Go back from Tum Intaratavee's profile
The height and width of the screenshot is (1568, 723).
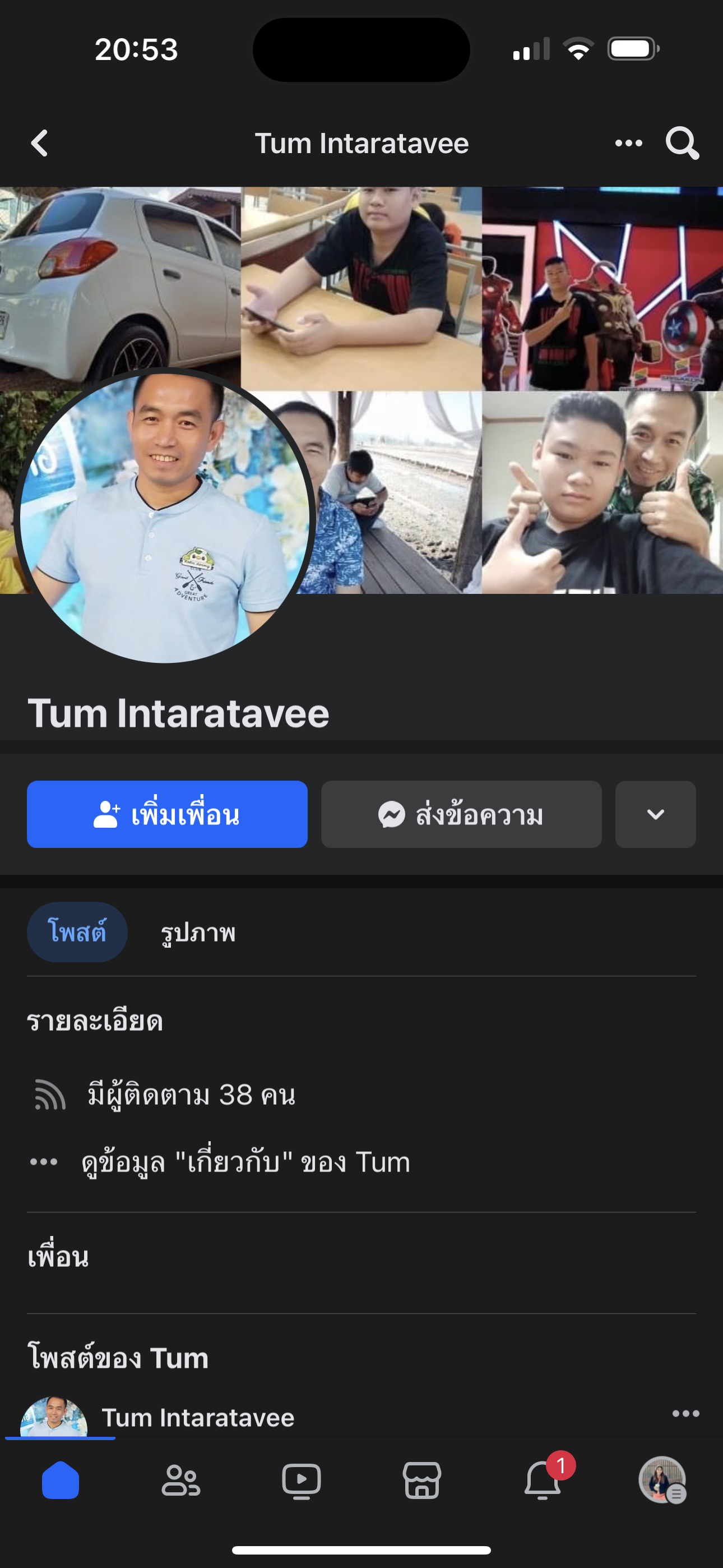(x=40, y=144)
